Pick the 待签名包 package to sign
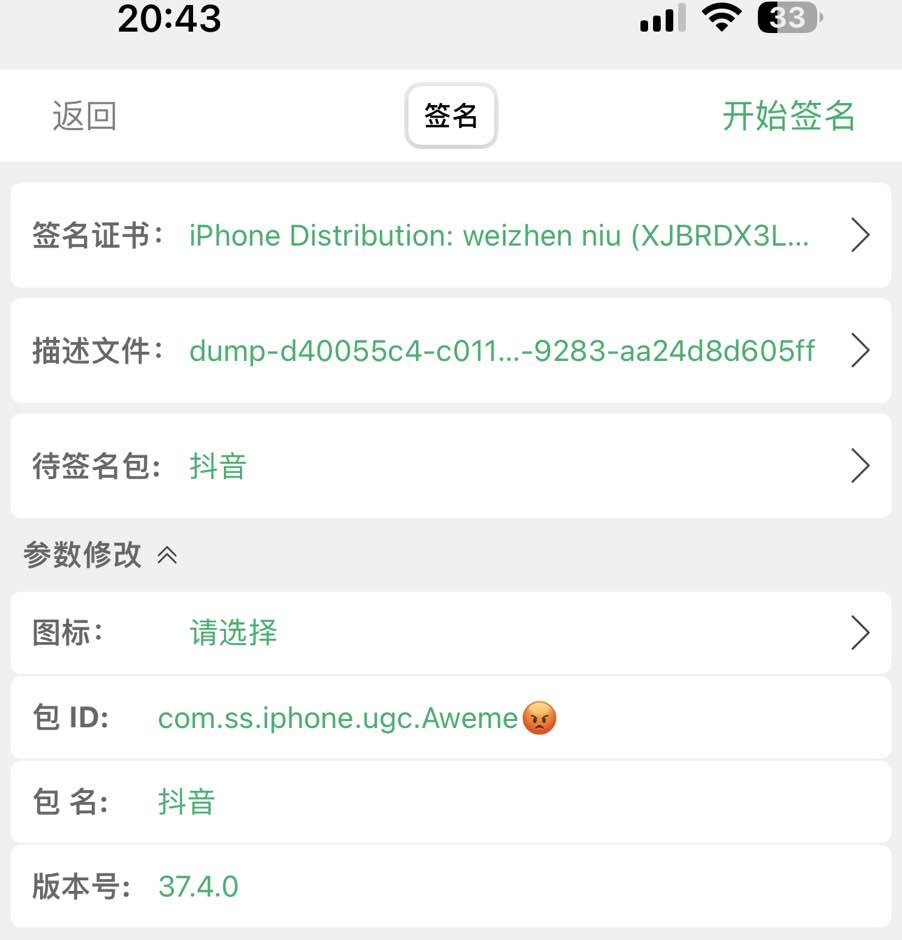The height and width of the screenshot is (940, 902). (450, 466)
